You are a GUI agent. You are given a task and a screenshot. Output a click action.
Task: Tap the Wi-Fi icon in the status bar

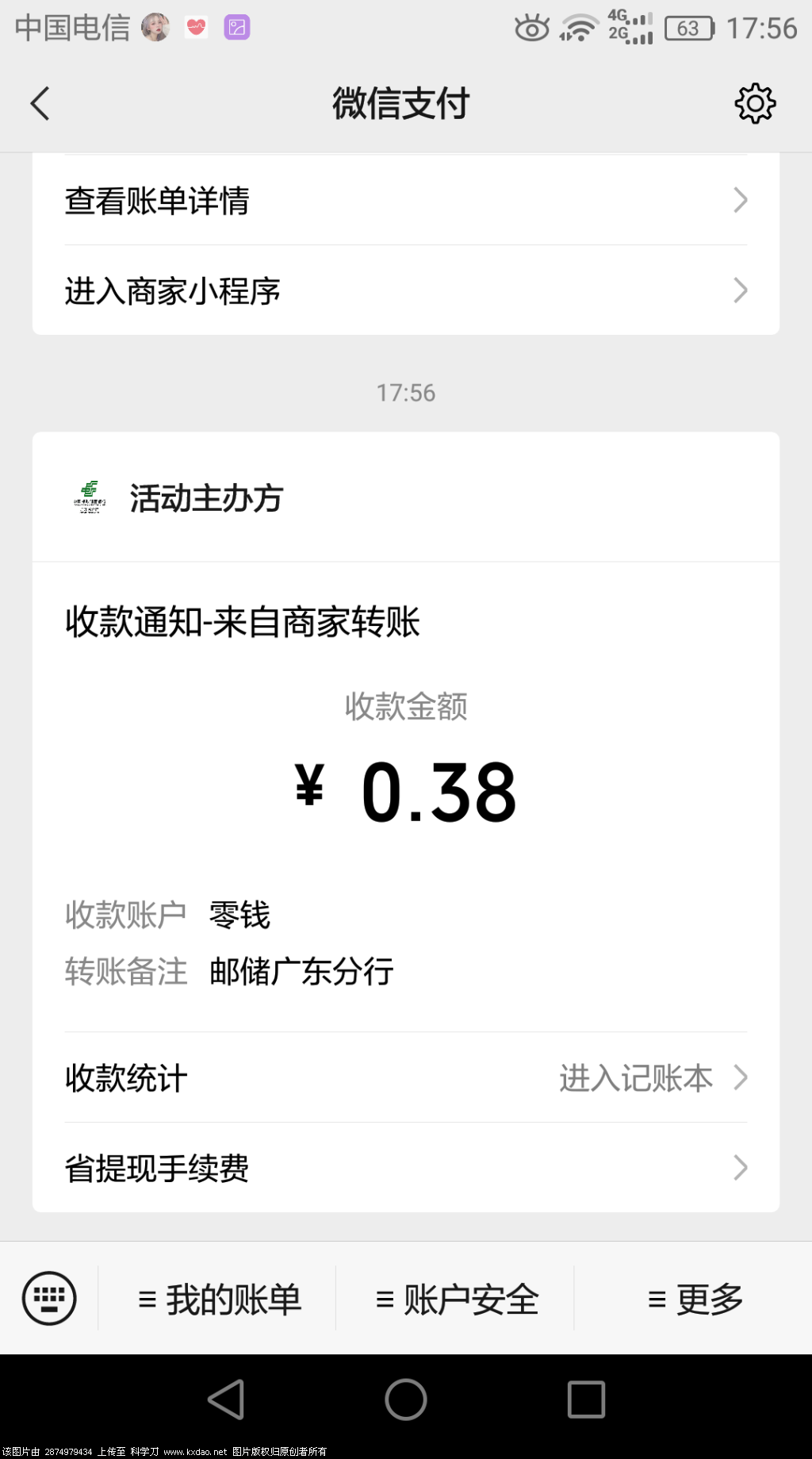pos(578,26)
